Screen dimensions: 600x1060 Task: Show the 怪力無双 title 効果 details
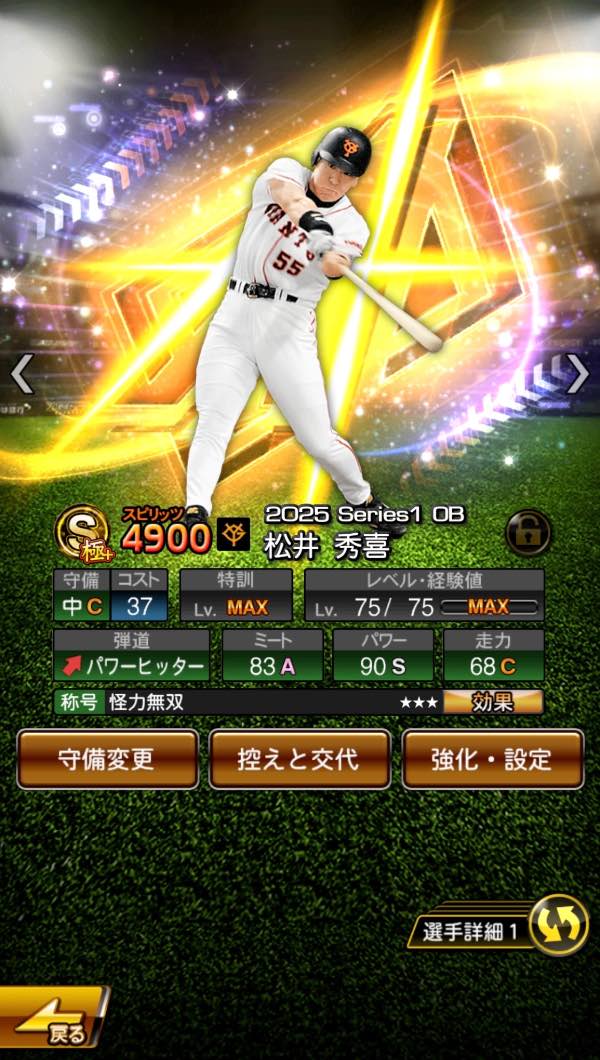(493, 702)
